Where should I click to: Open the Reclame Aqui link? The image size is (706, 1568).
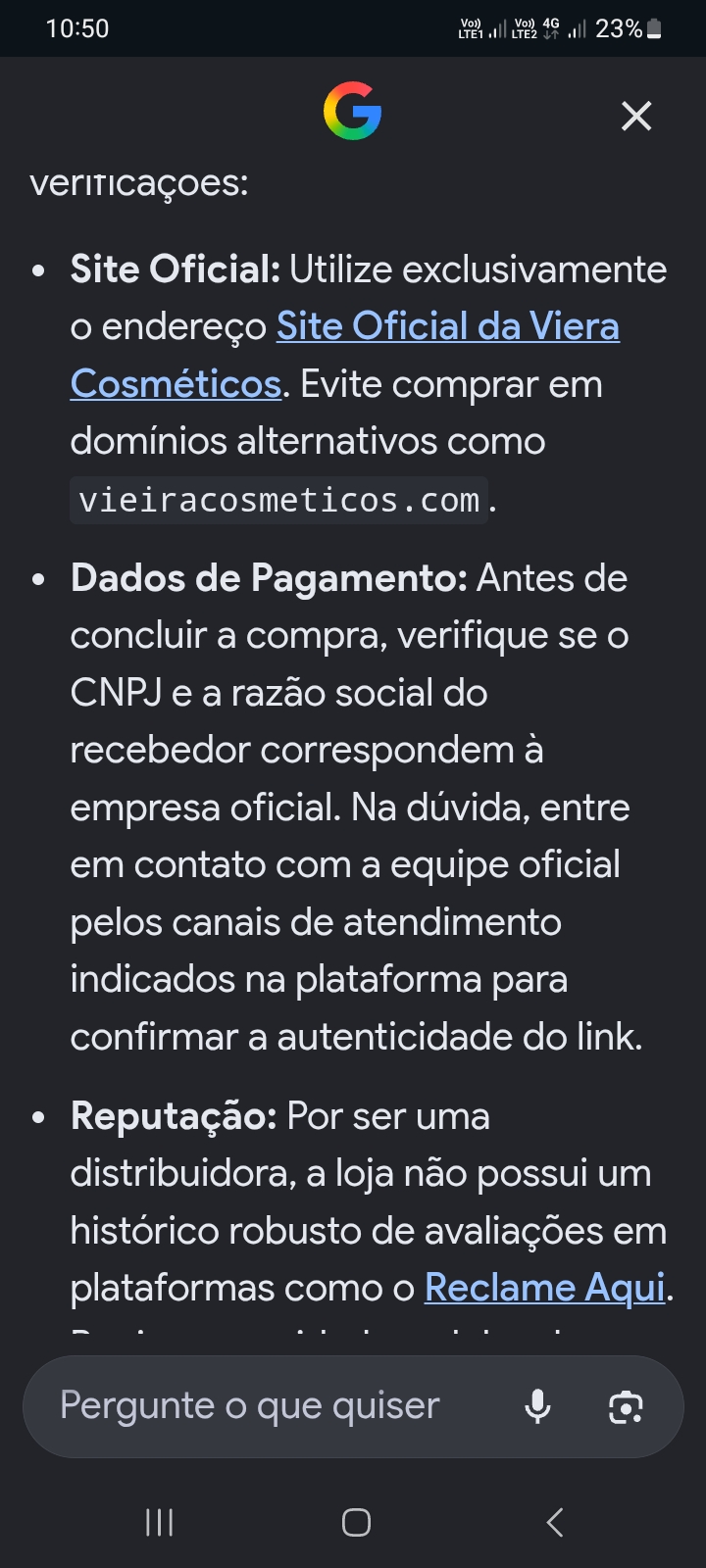coord(545,1288)
